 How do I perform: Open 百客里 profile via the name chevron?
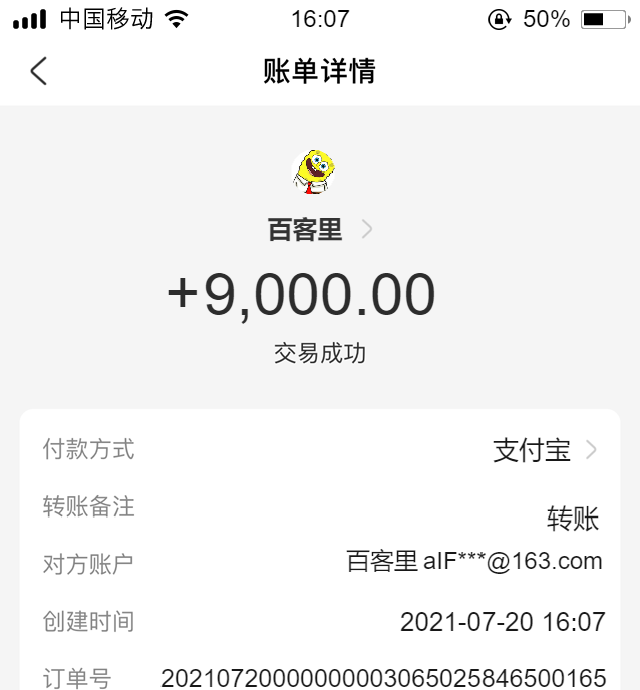367,230
